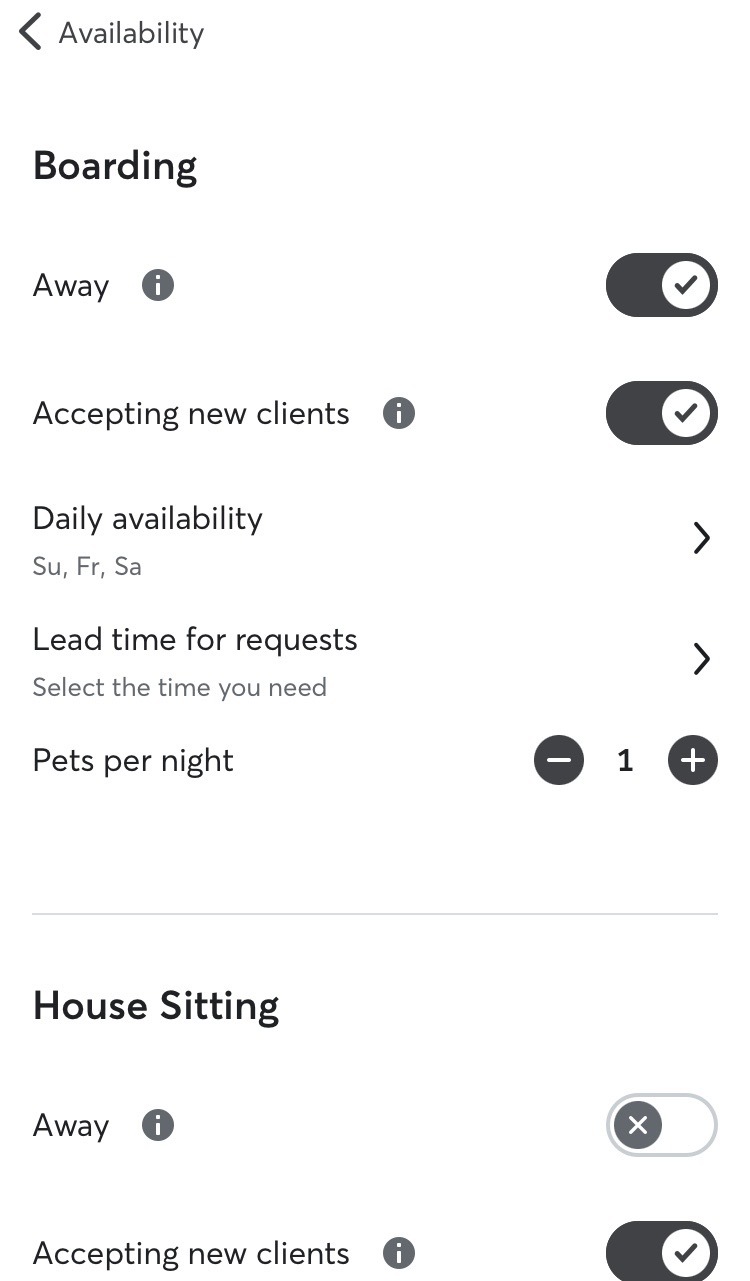Click the info icon beside House Sitting Away
This screenshot has height=1281, width=750.
point(157,1125)
